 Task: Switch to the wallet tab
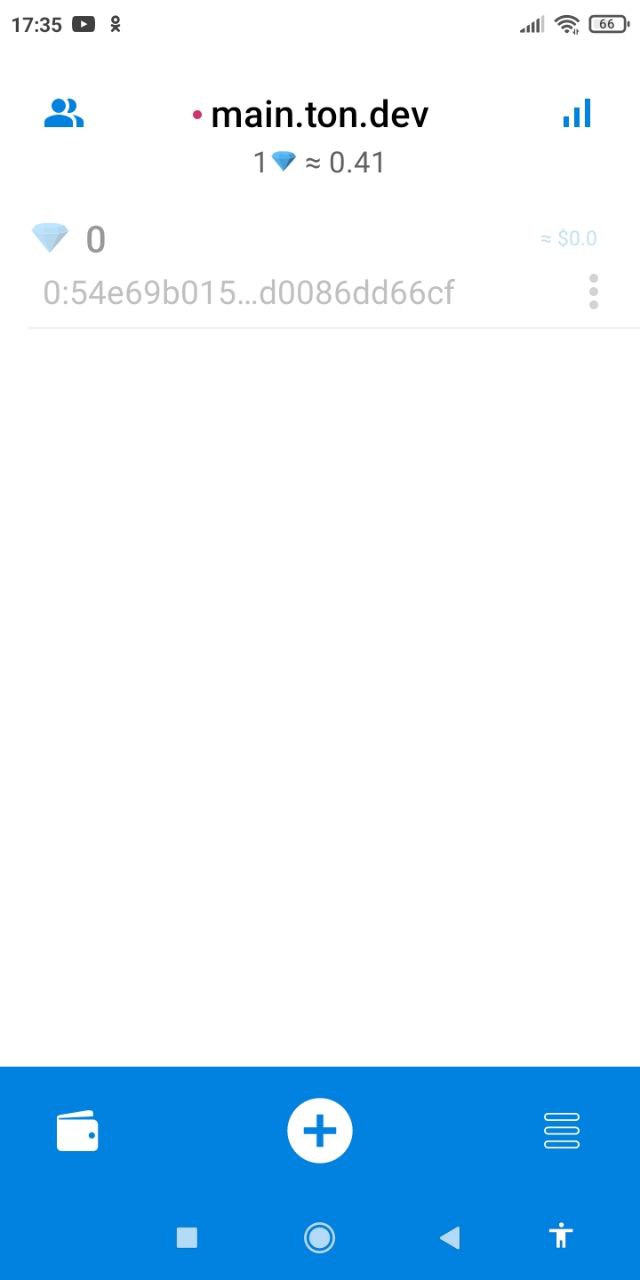click(x=77, y=1131)
